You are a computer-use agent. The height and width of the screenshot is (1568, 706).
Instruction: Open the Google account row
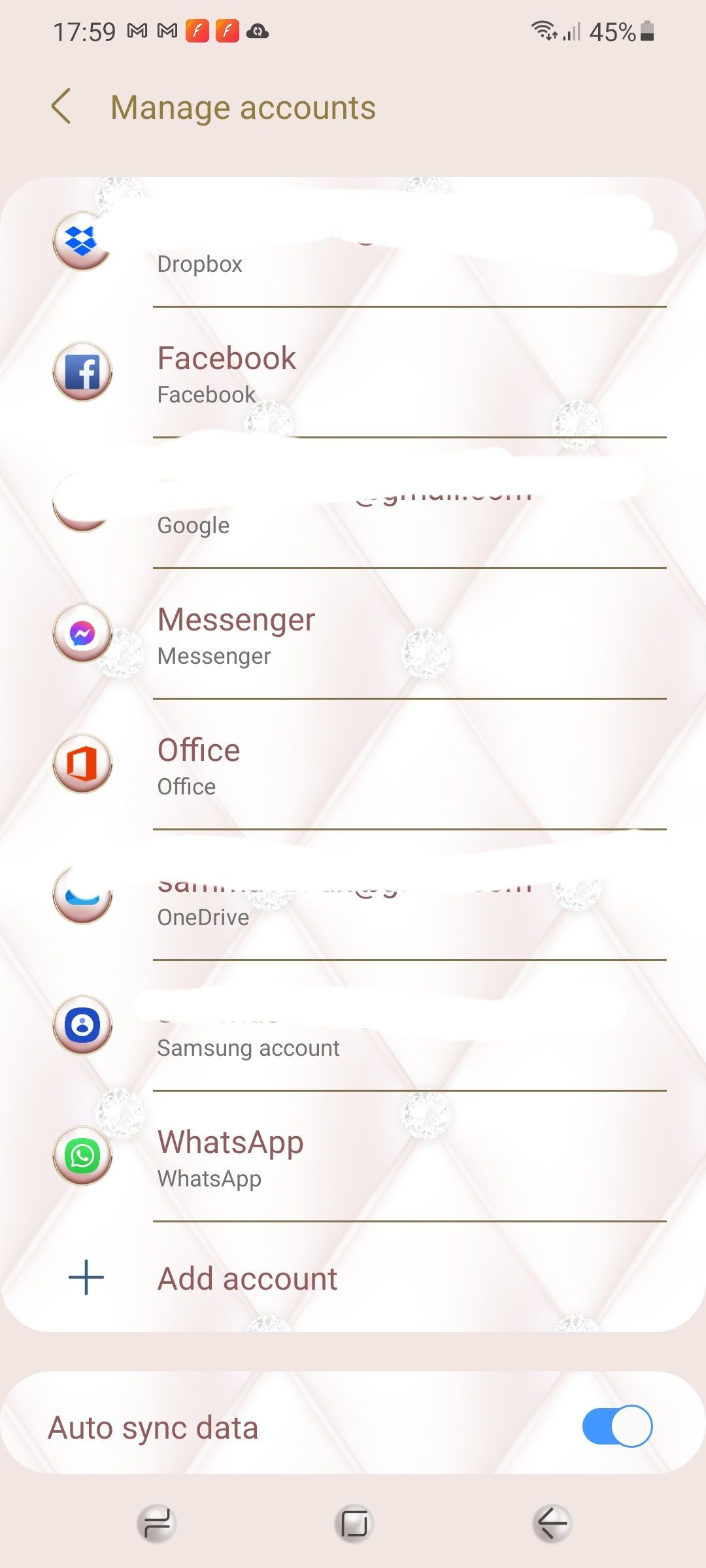coord(353,504)
